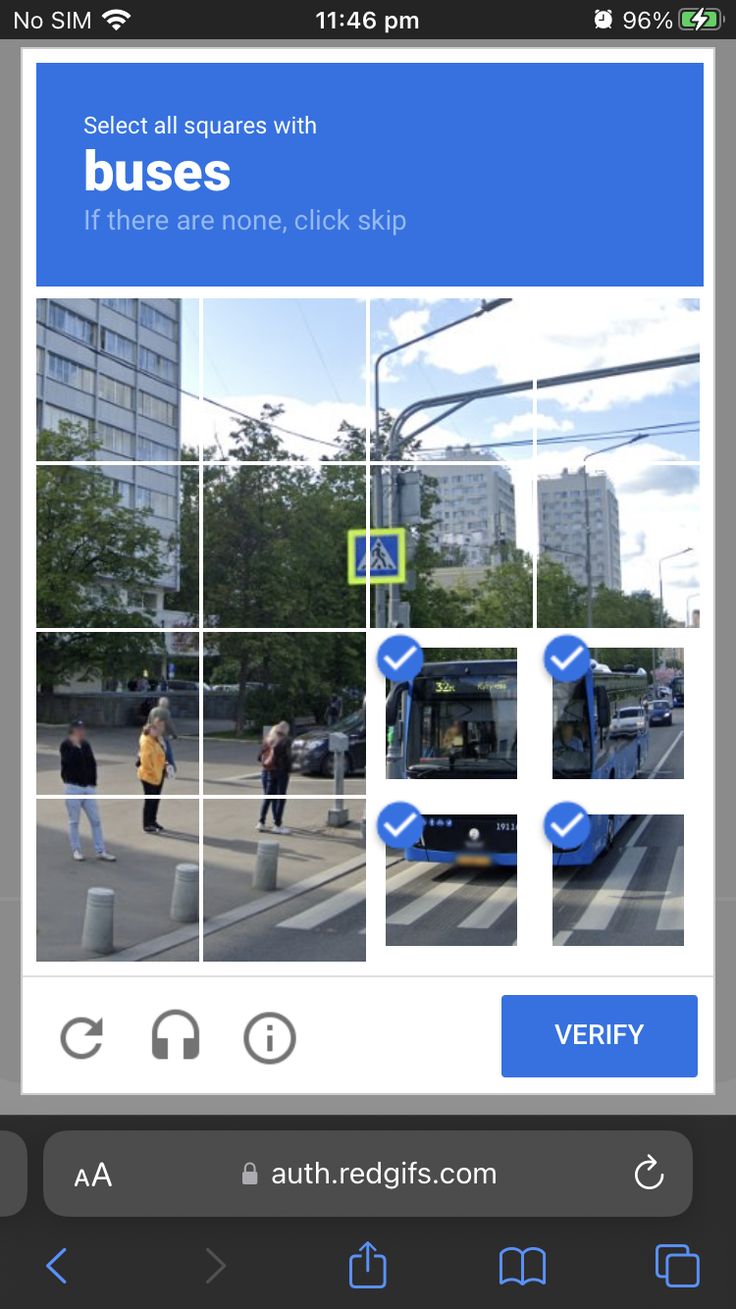736x1309 pixels.
Task: Deselect the tile with bus side and cars
Action: point(618,713)
